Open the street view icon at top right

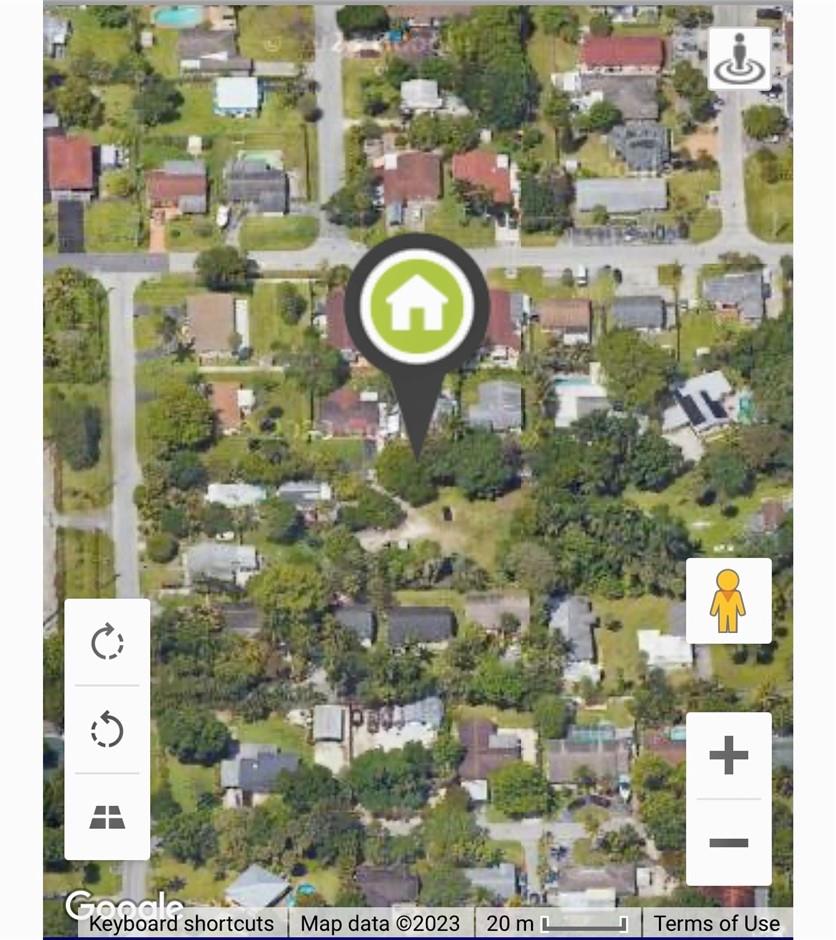pyautogui.click(x=739, y=59)
